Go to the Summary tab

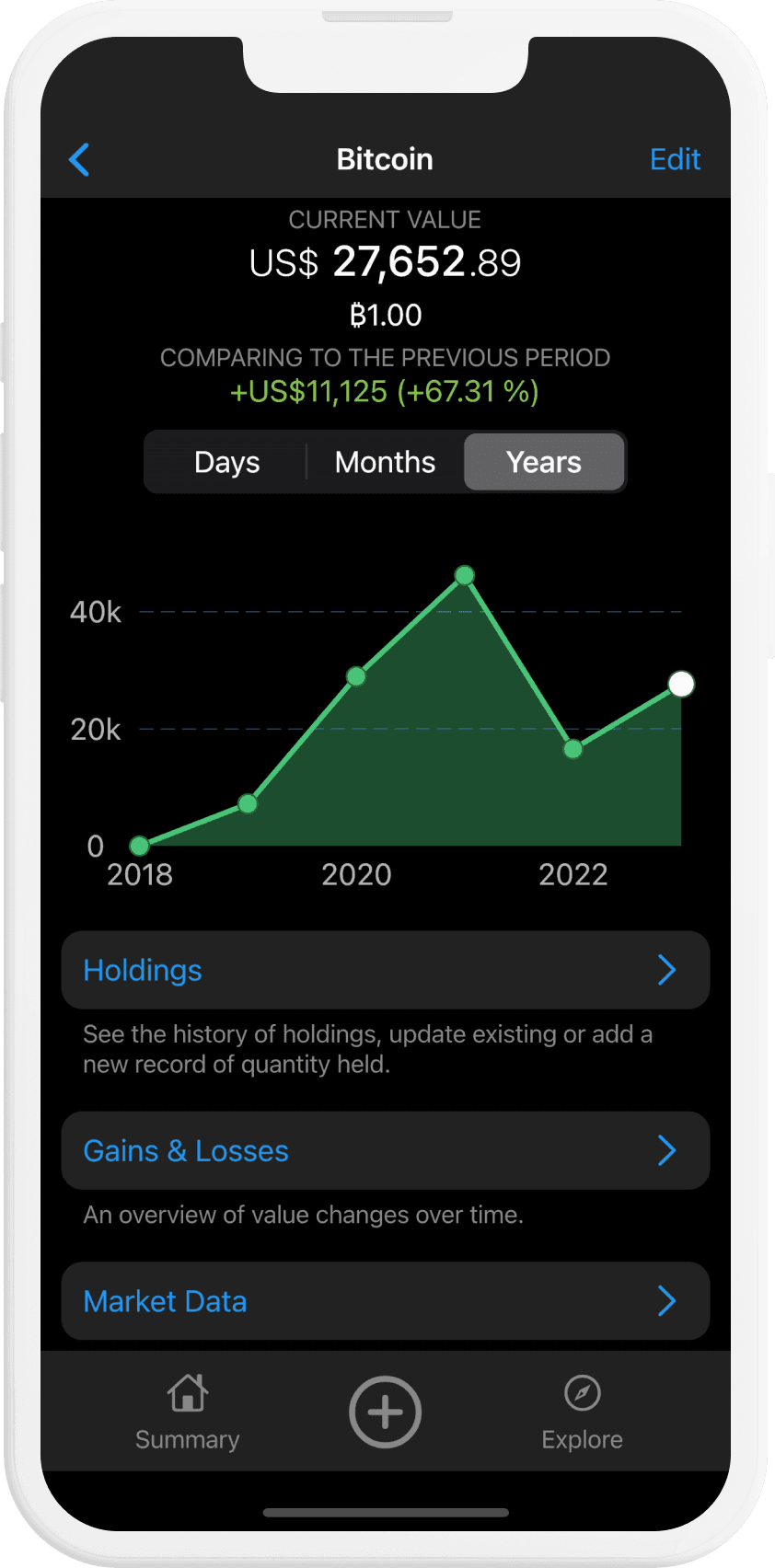(188, 1412)
